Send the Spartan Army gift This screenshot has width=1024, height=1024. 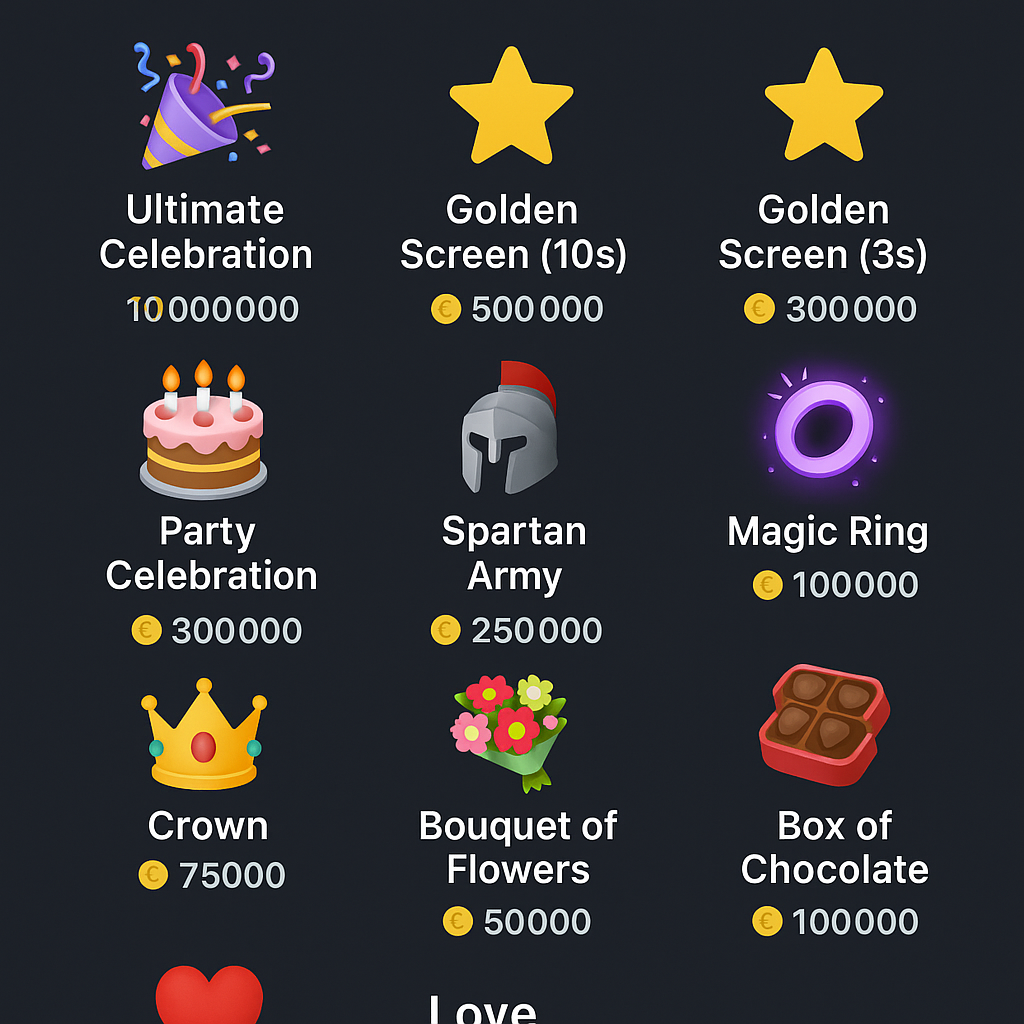[x=512, y=430]
